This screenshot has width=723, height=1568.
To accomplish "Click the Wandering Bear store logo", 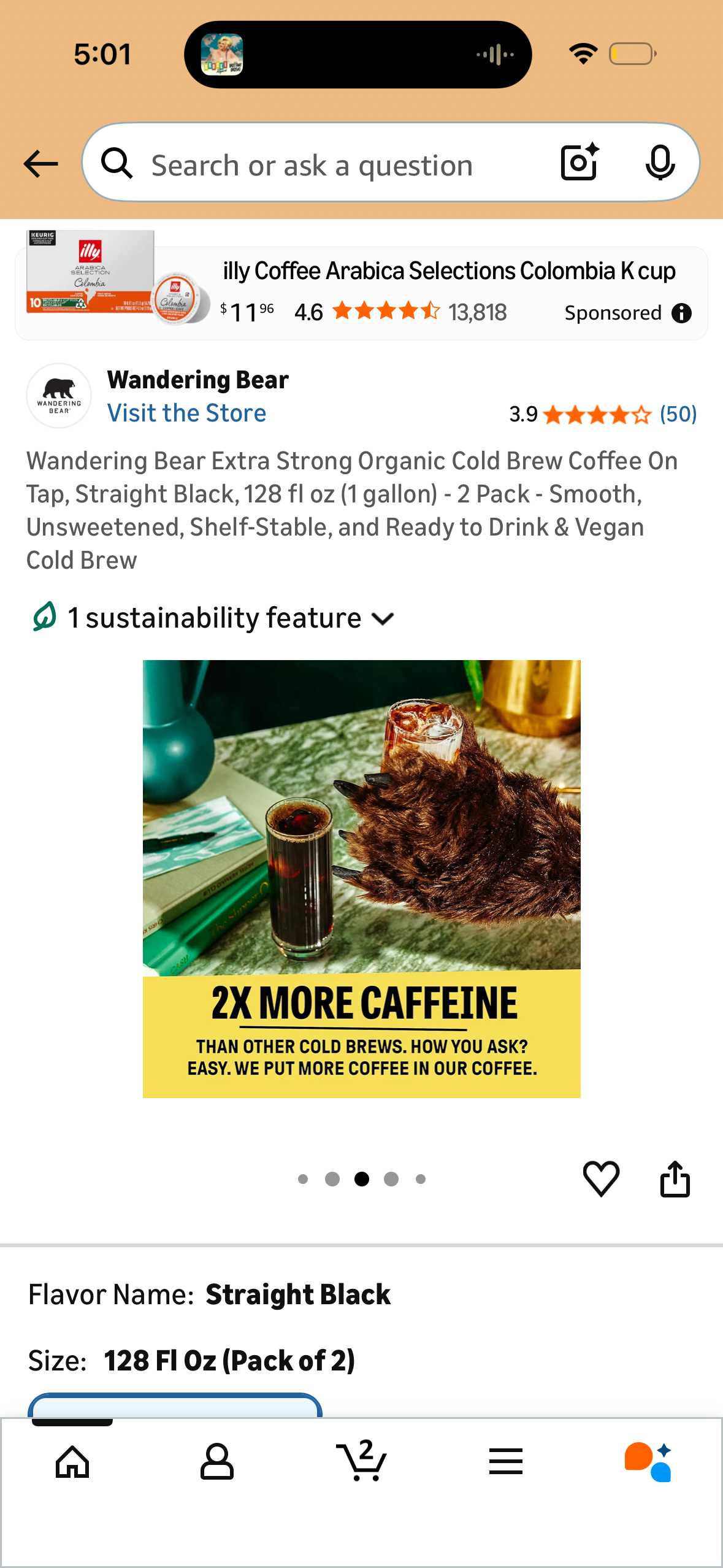I will [x=59, y=395].
